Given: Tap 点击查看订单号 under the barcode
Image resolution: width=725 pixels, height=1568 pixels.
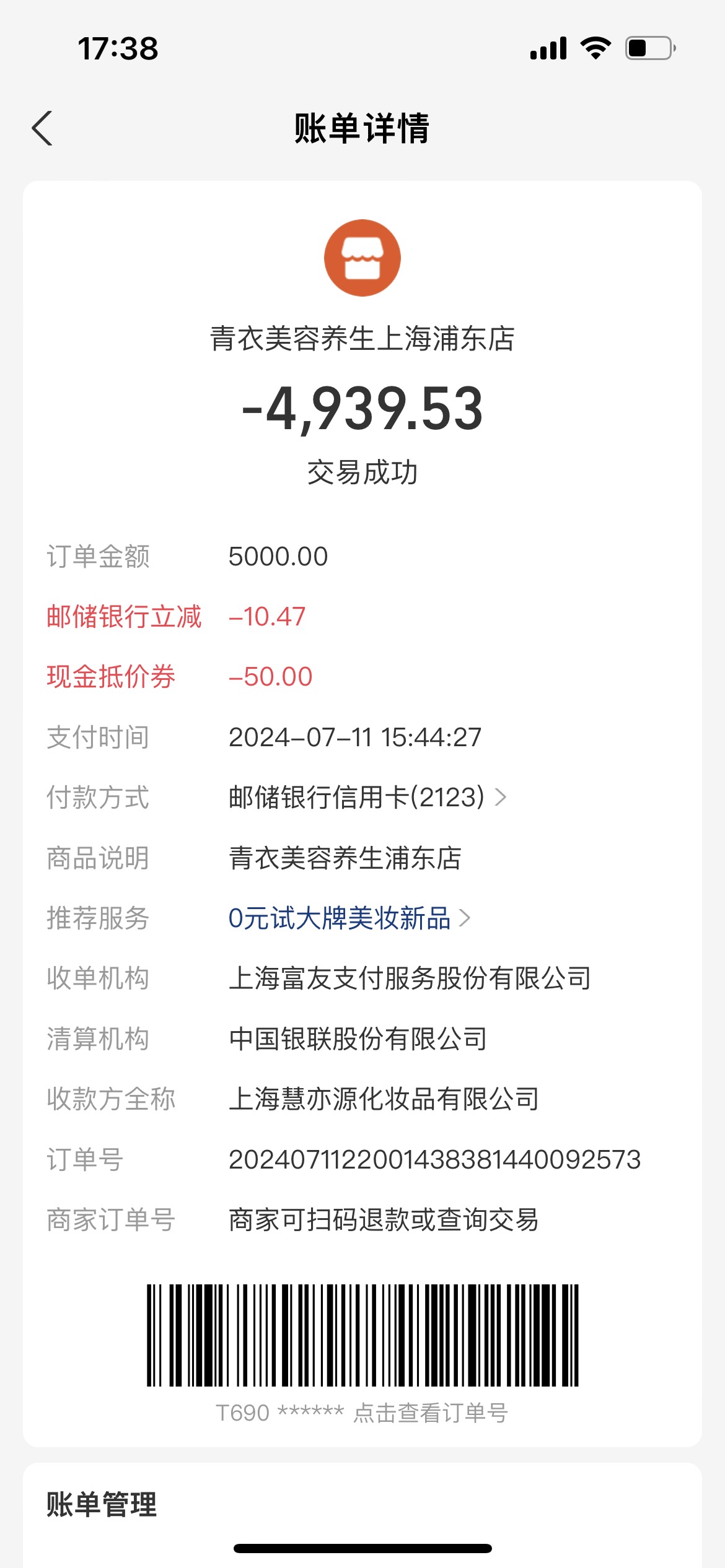Looking at the screenshot, I should [x=431, y=1413].
